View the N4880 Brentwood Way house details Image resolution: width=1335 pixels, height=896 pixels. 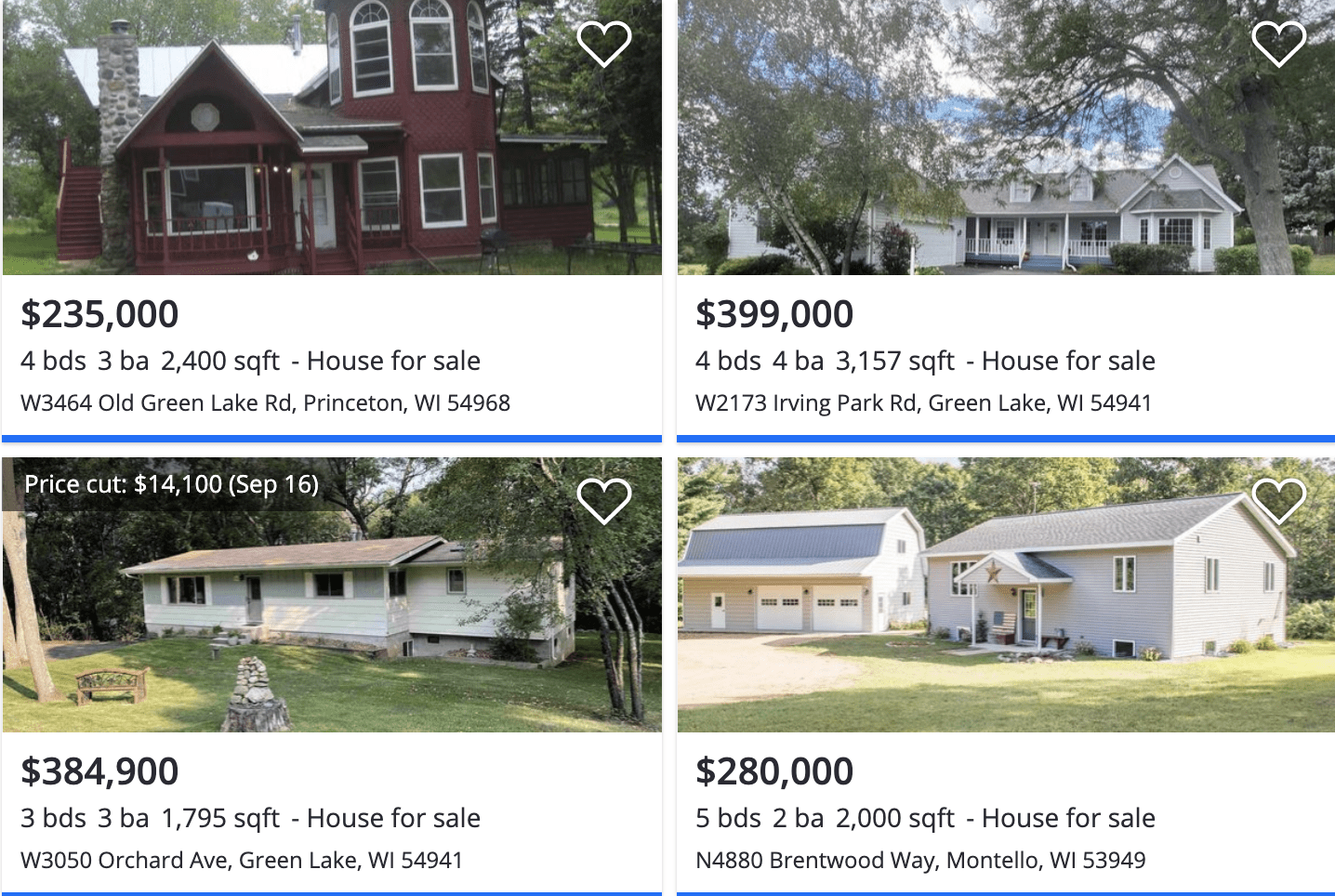tap(920, 861)
